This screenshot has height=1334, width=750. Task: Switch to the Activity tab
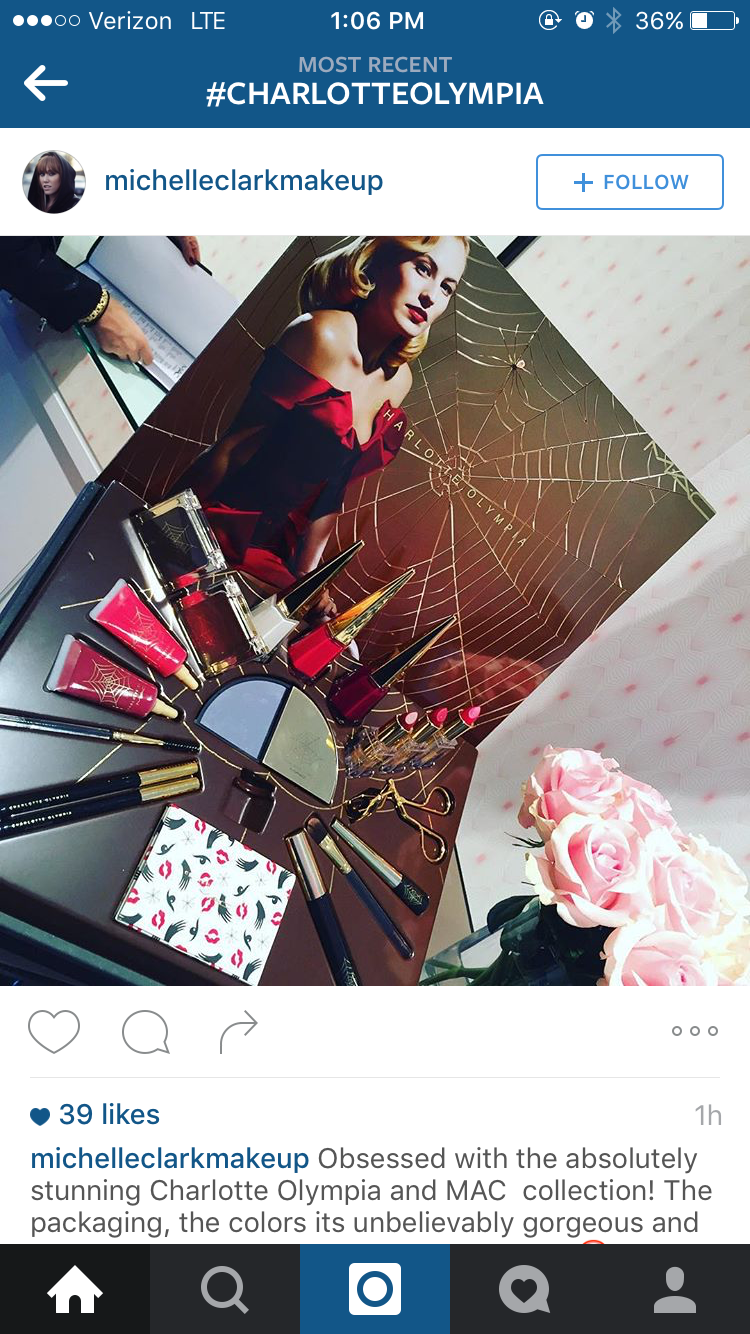tap(525, 1289)
